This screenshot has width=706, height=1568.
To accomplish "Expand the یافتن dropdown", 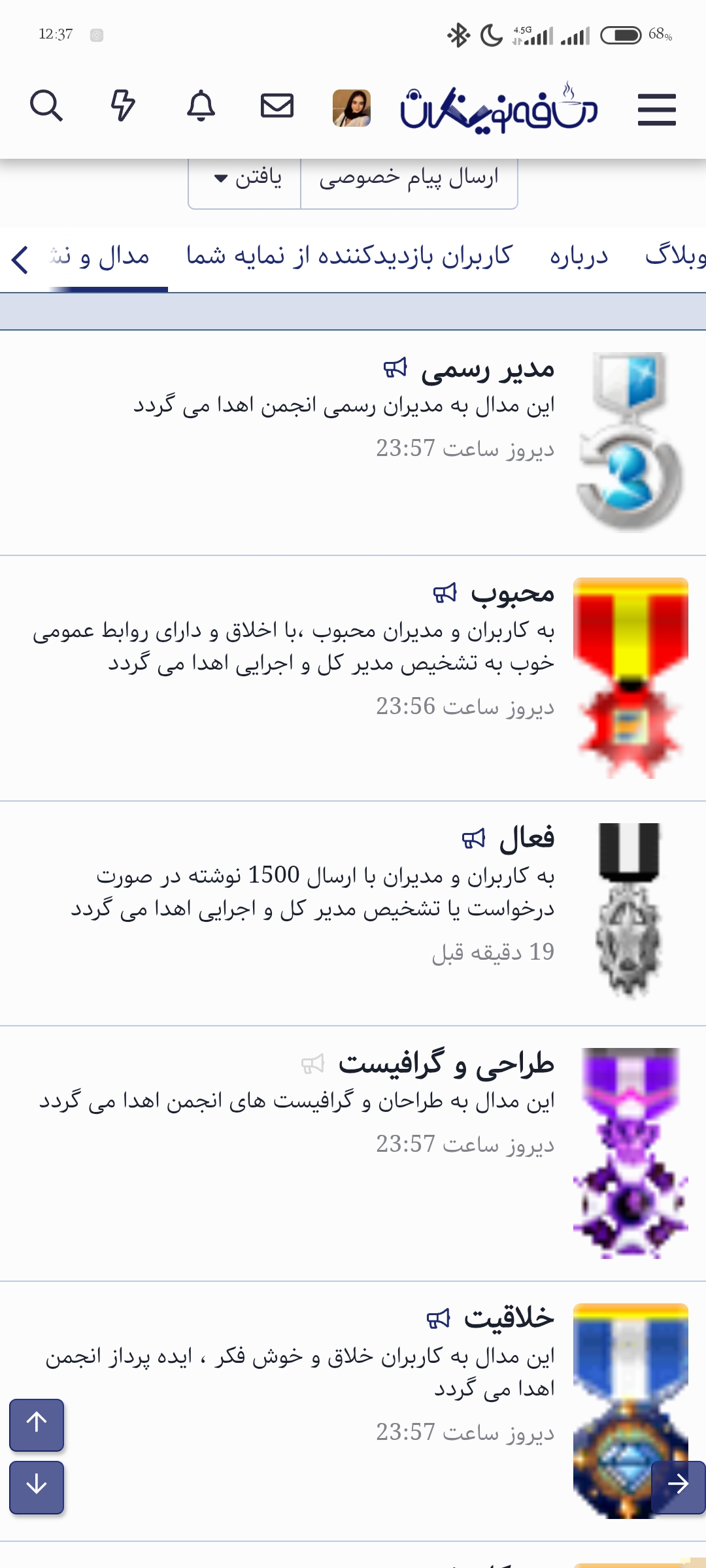I will (x=248, y=178).
